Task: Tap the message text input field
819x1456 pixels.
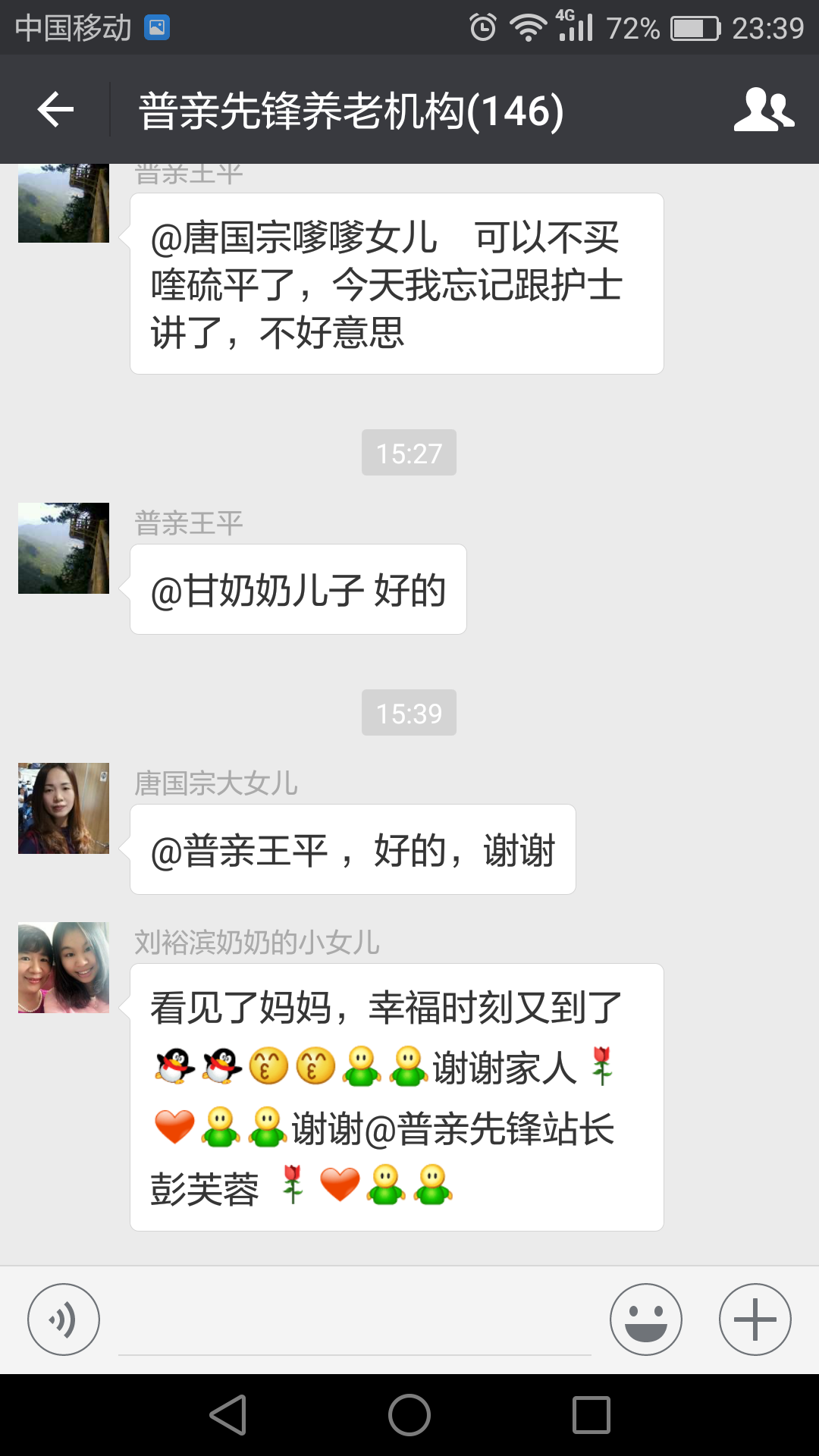Action: coord(355,1323)
